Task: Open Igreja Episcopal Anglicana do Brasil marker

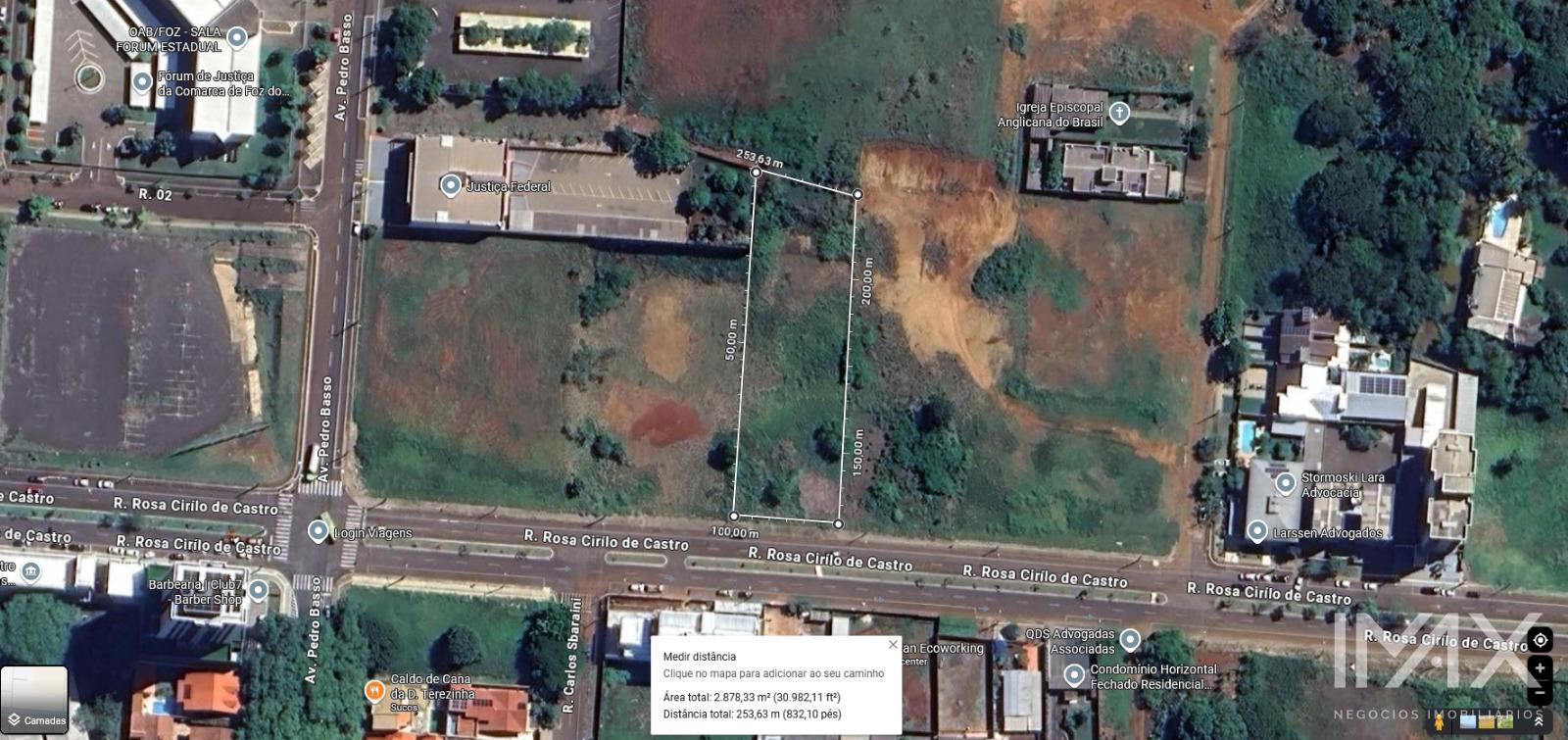Action: (x=1119, y=114)
